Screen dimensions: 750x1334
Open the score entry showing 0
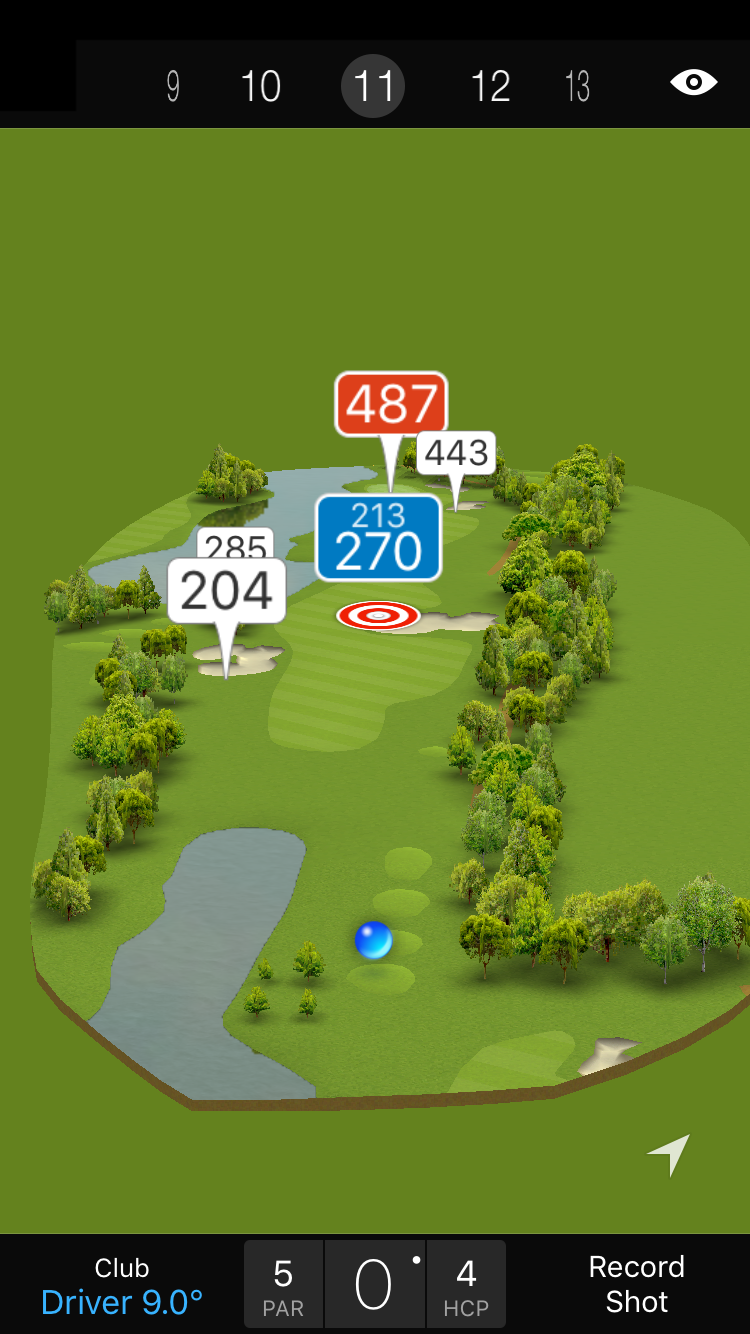374,1285
